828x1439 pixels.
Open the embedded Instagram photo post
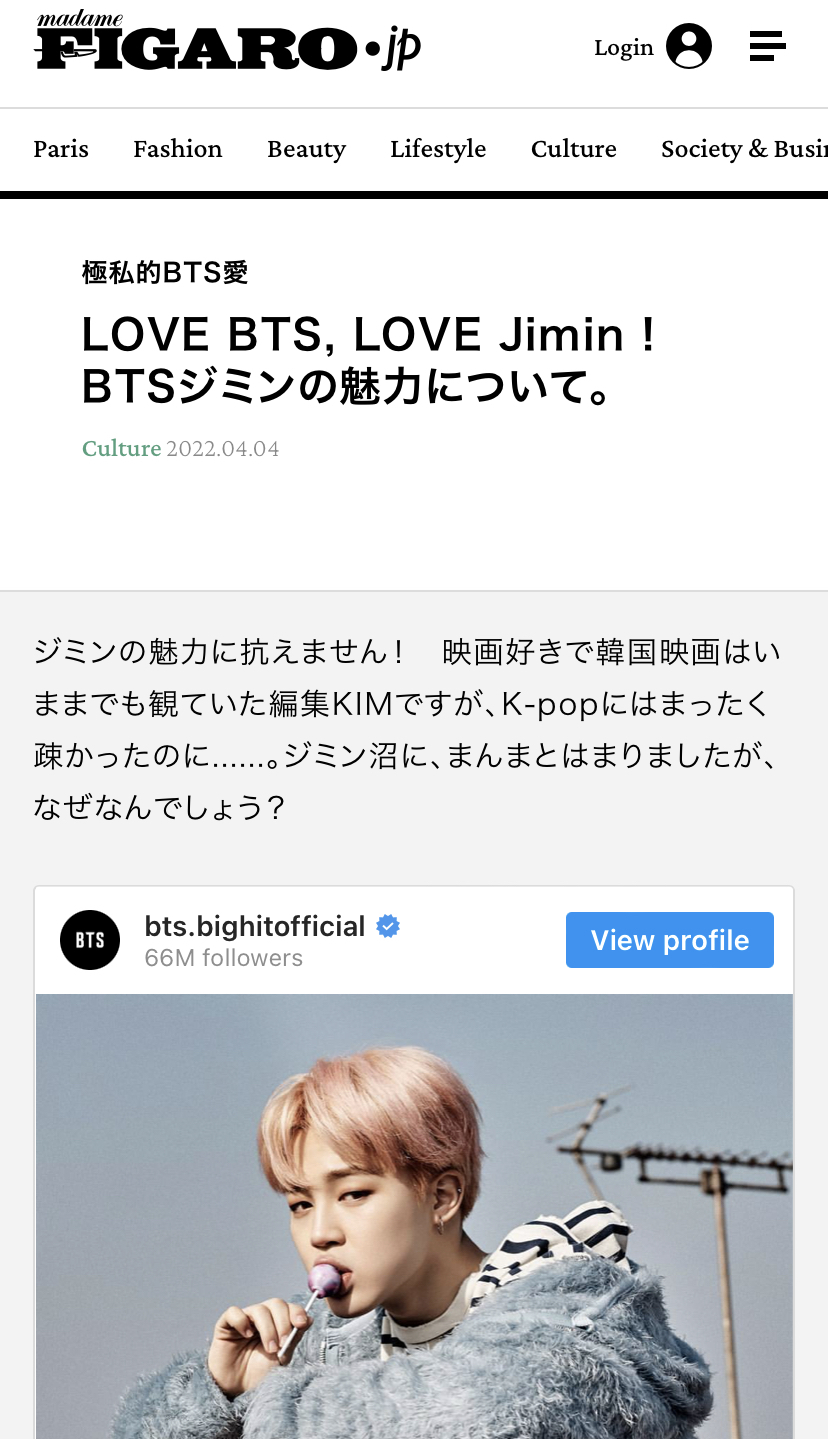click(414, 1215)
